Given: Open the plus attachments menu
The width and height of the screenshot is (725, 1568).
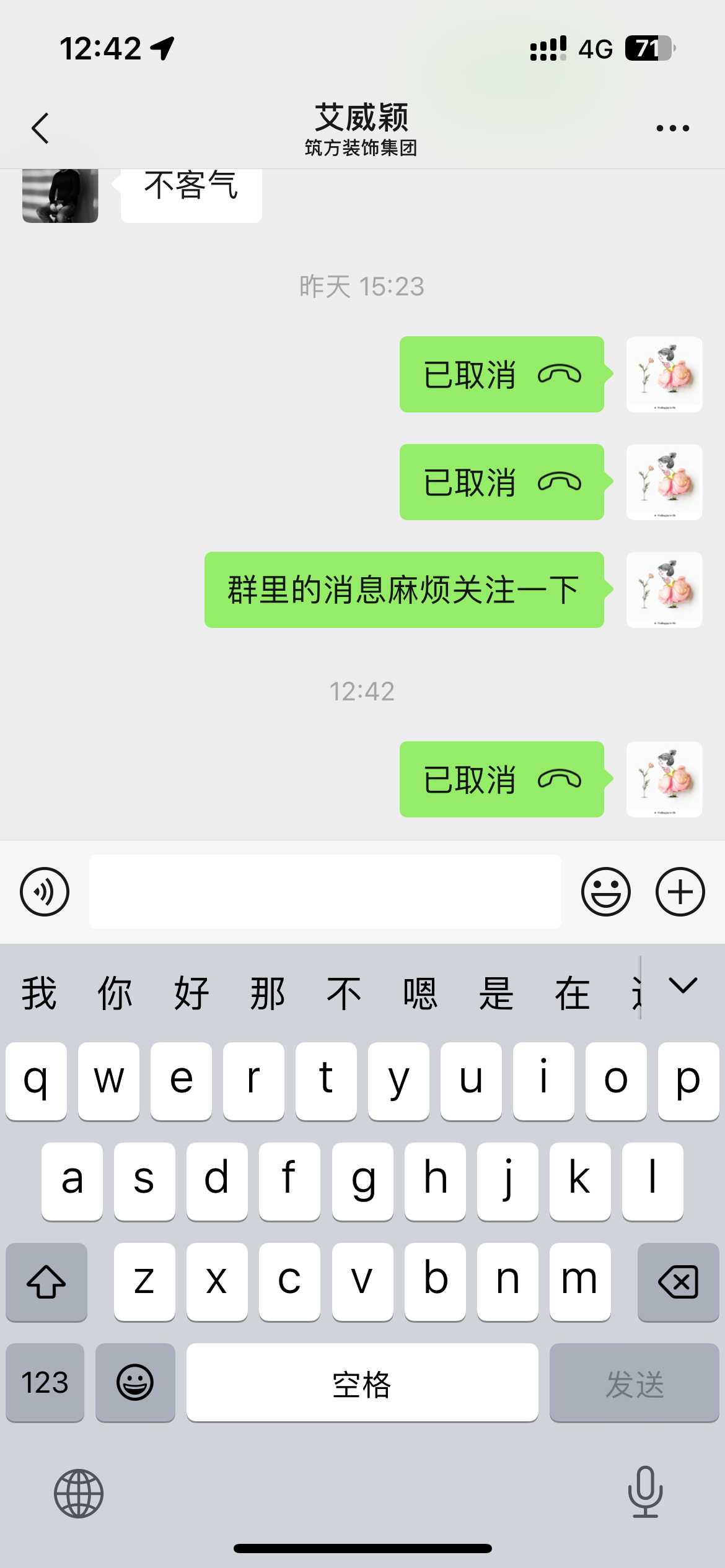Looking at the screenshot, I should (680, 892).
